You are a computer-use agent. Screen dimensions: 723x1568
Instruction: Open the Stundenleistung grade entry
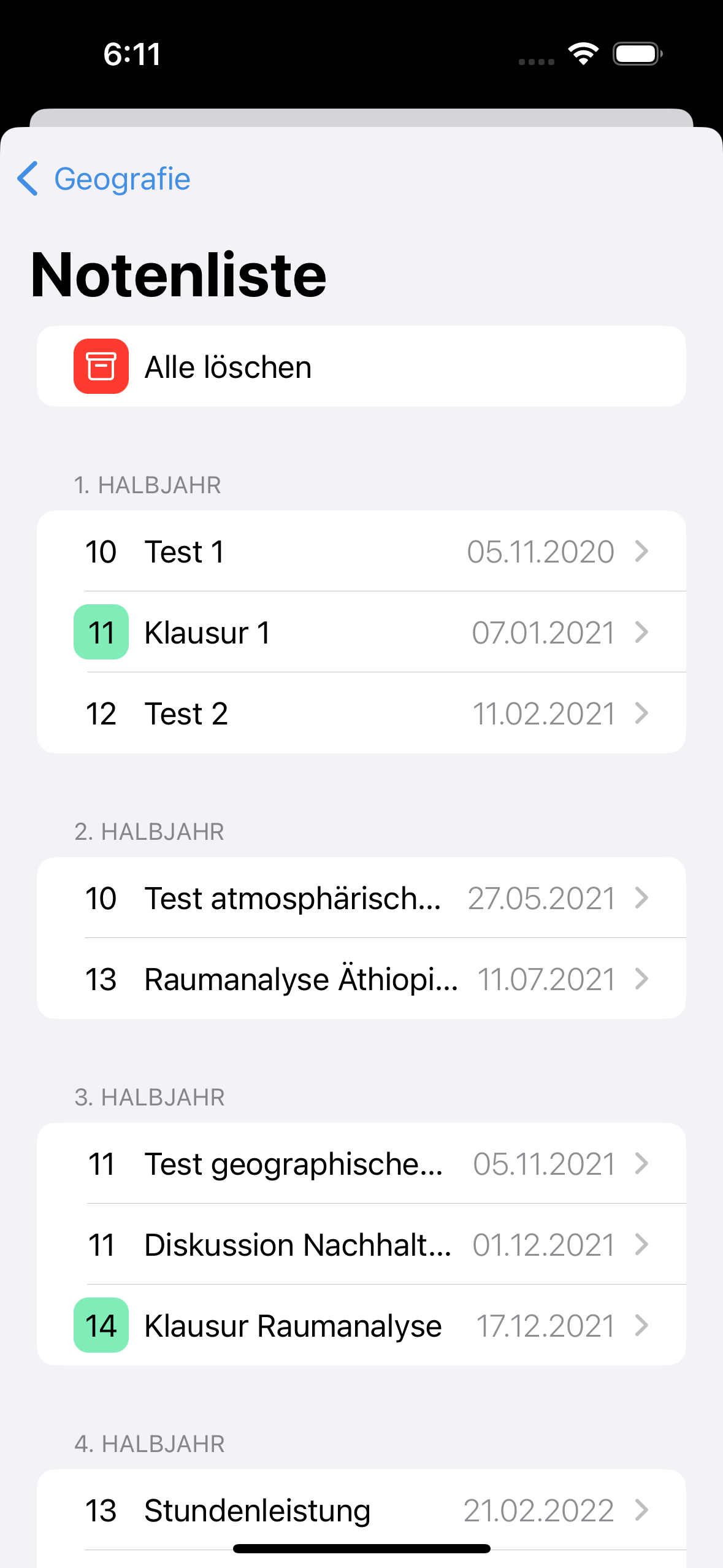coord(361,1510)
